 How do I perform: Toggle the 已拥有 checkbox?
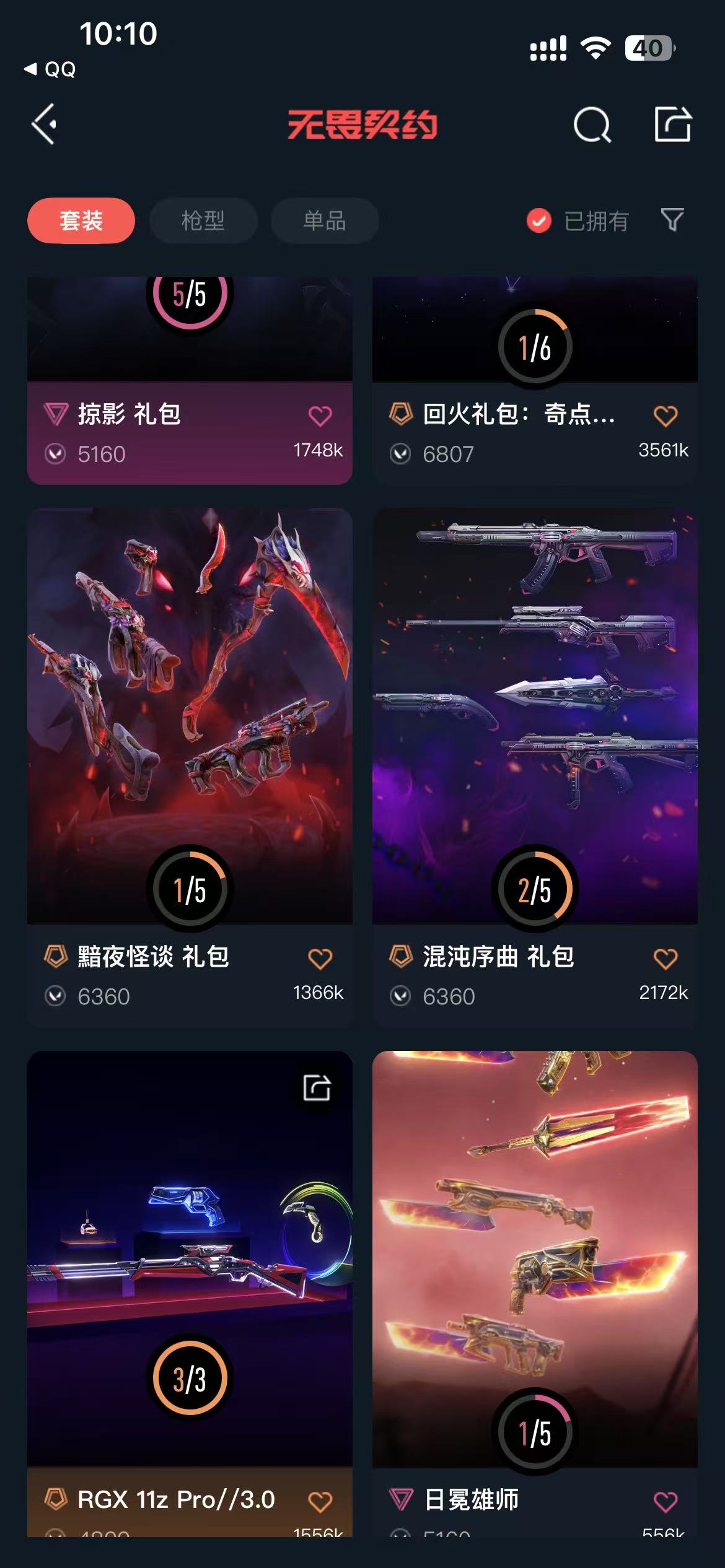coord(539,220)
